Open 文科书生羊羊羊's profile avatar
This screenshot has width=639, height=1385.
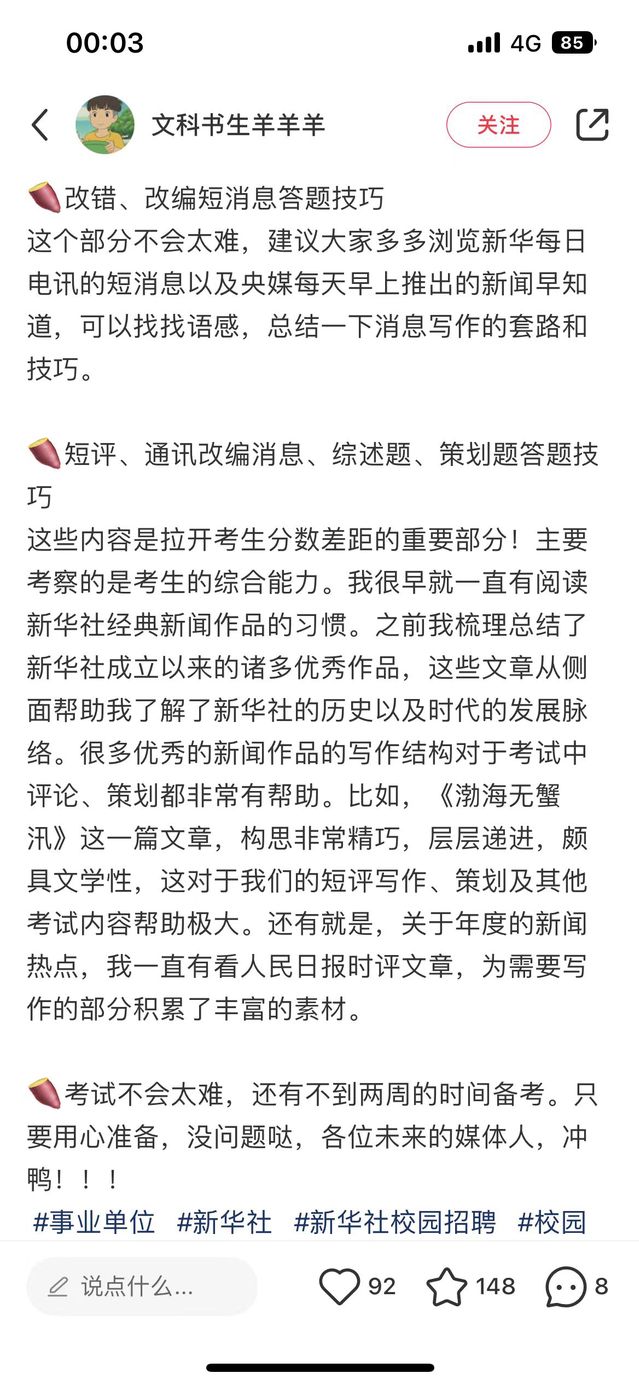coord(105,125)
